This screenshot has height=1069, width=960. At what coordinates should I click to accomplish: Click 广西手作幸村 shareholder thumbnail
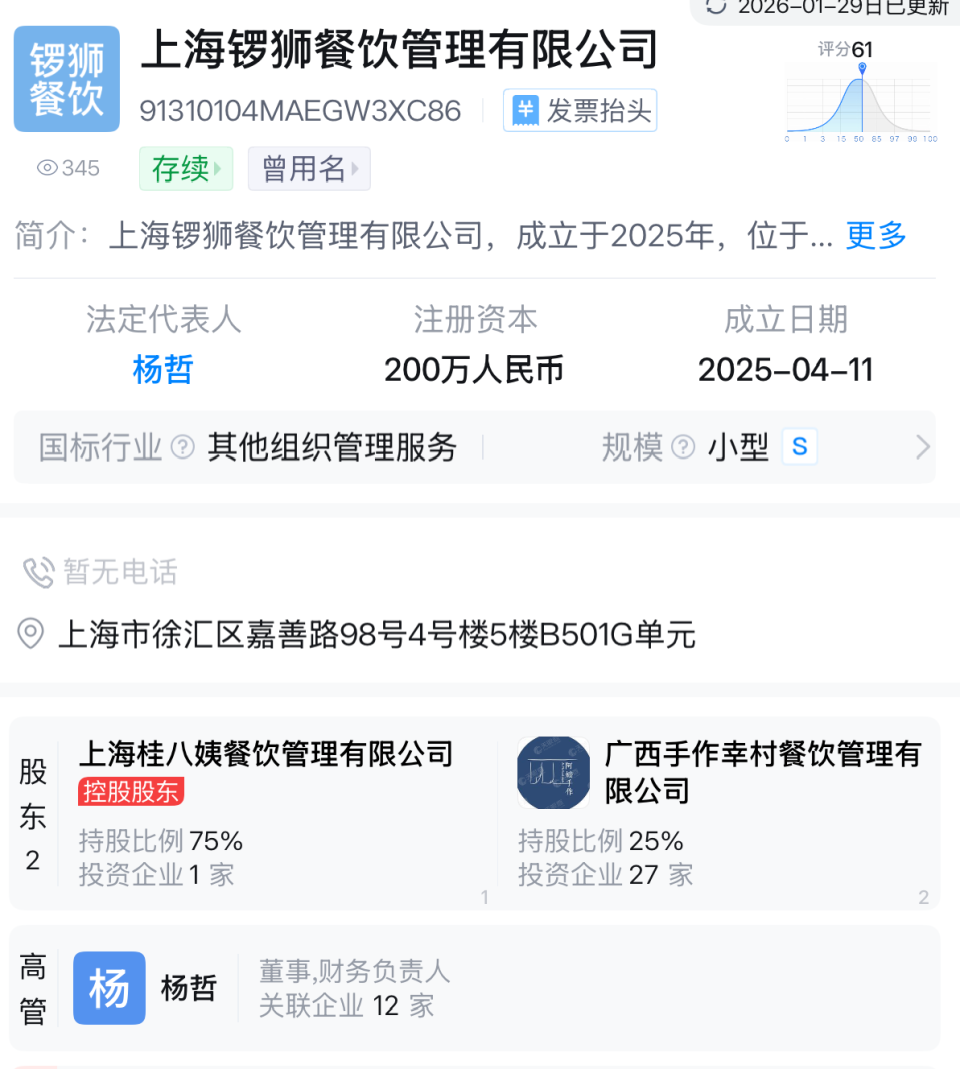(x=553, y=773)
